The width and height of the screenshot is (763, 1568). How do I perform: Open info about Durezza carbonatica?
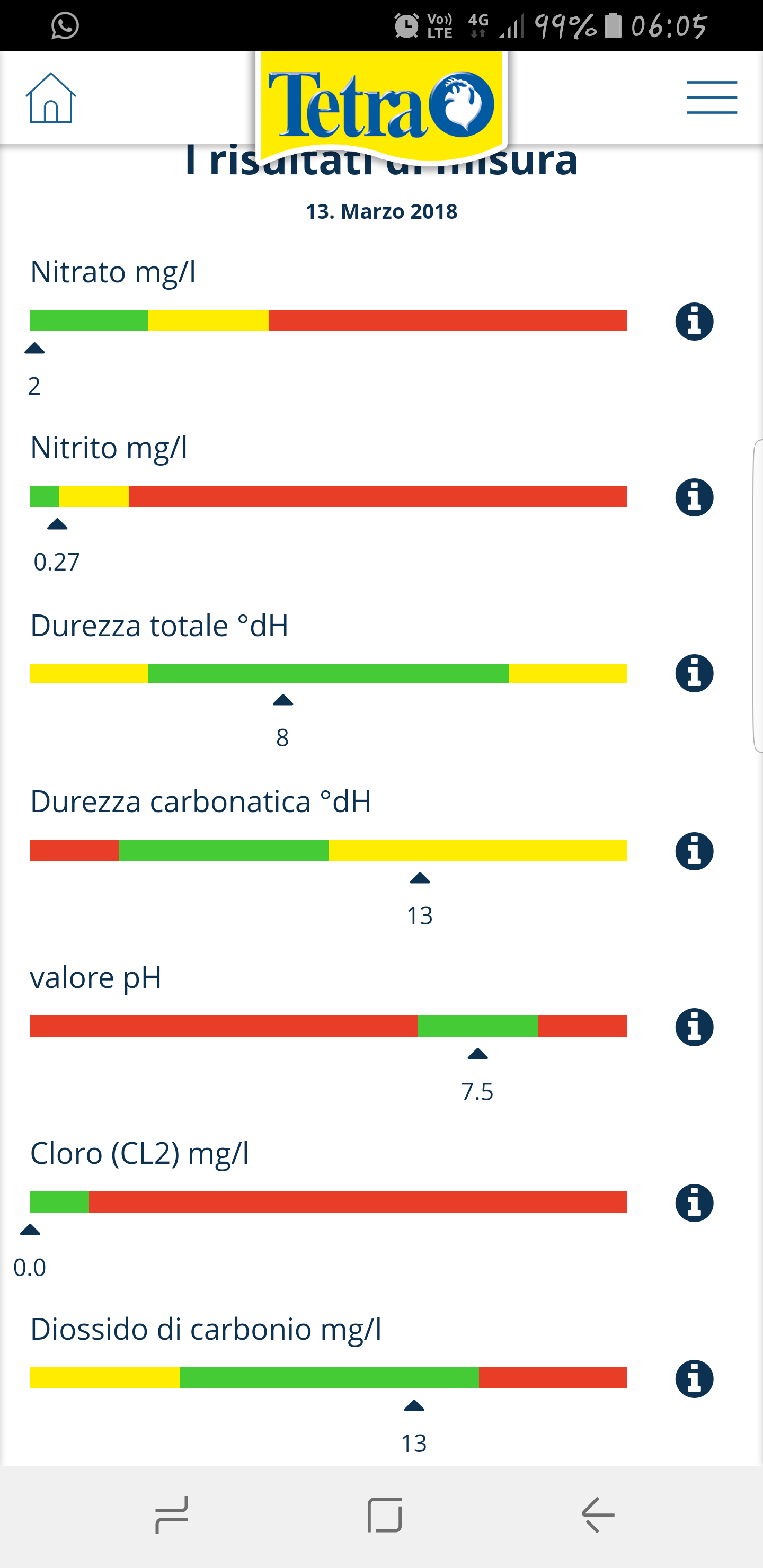pos(694,851)
